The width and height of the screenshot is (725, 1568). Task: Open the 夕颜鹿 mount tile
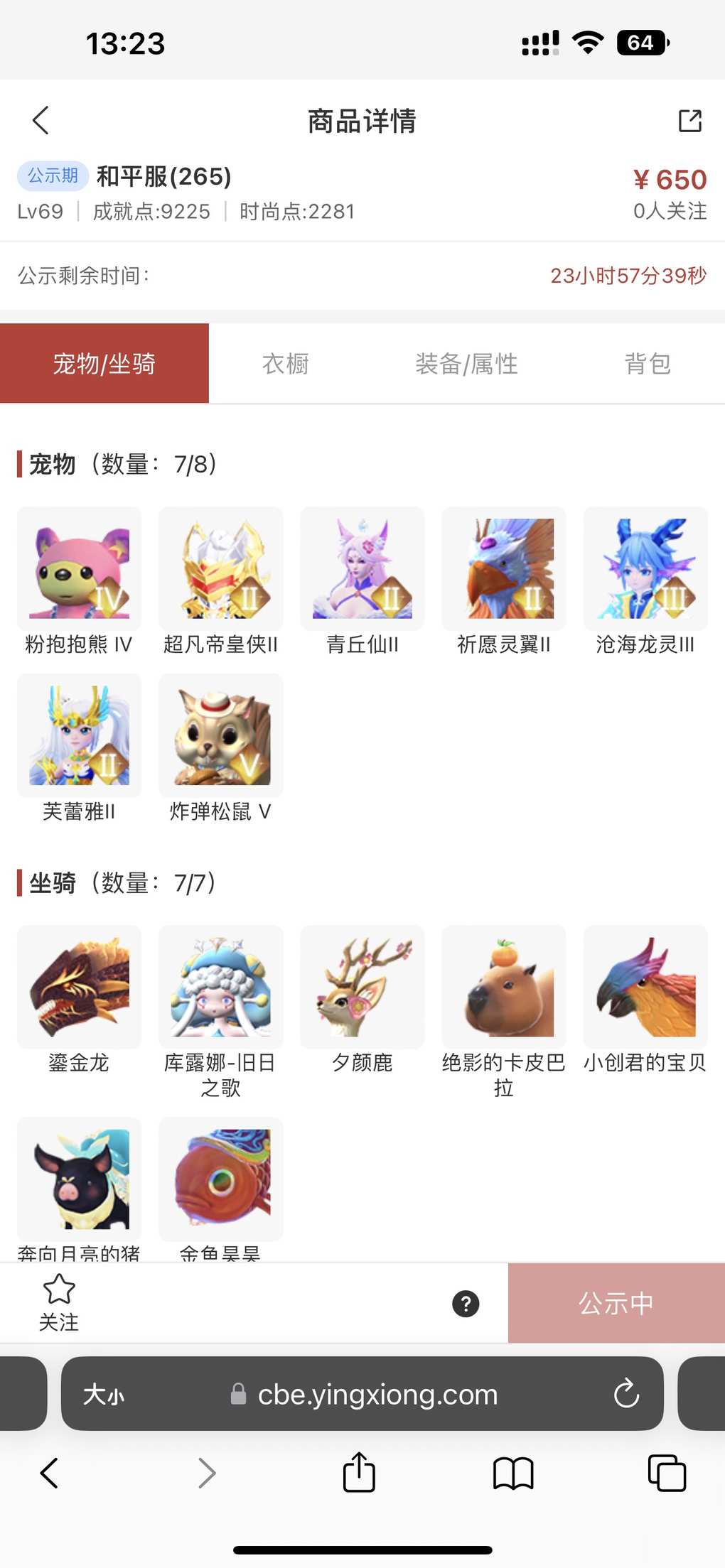tap(362, 988)
